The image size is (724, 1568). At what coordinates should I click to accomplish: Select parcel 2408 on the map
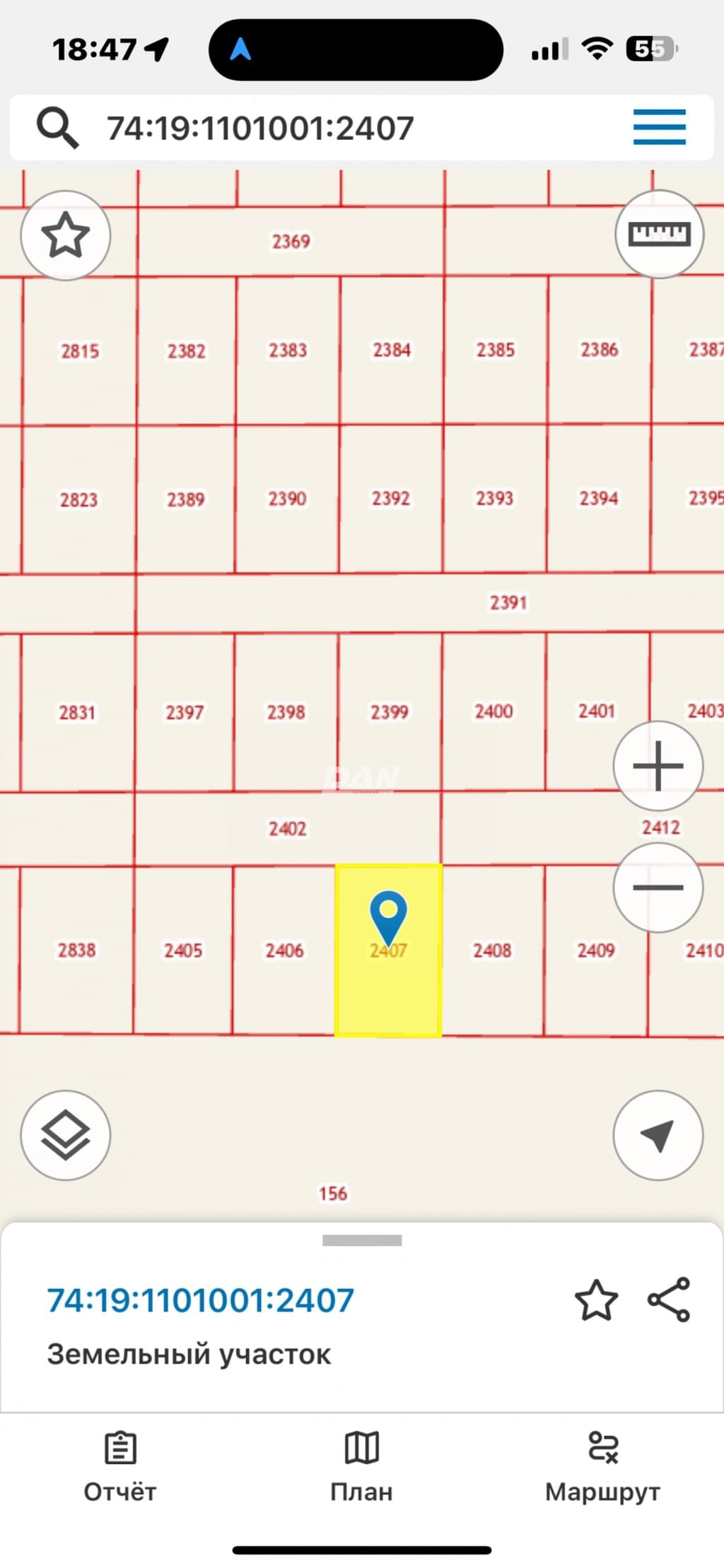(x=492, y=950)
